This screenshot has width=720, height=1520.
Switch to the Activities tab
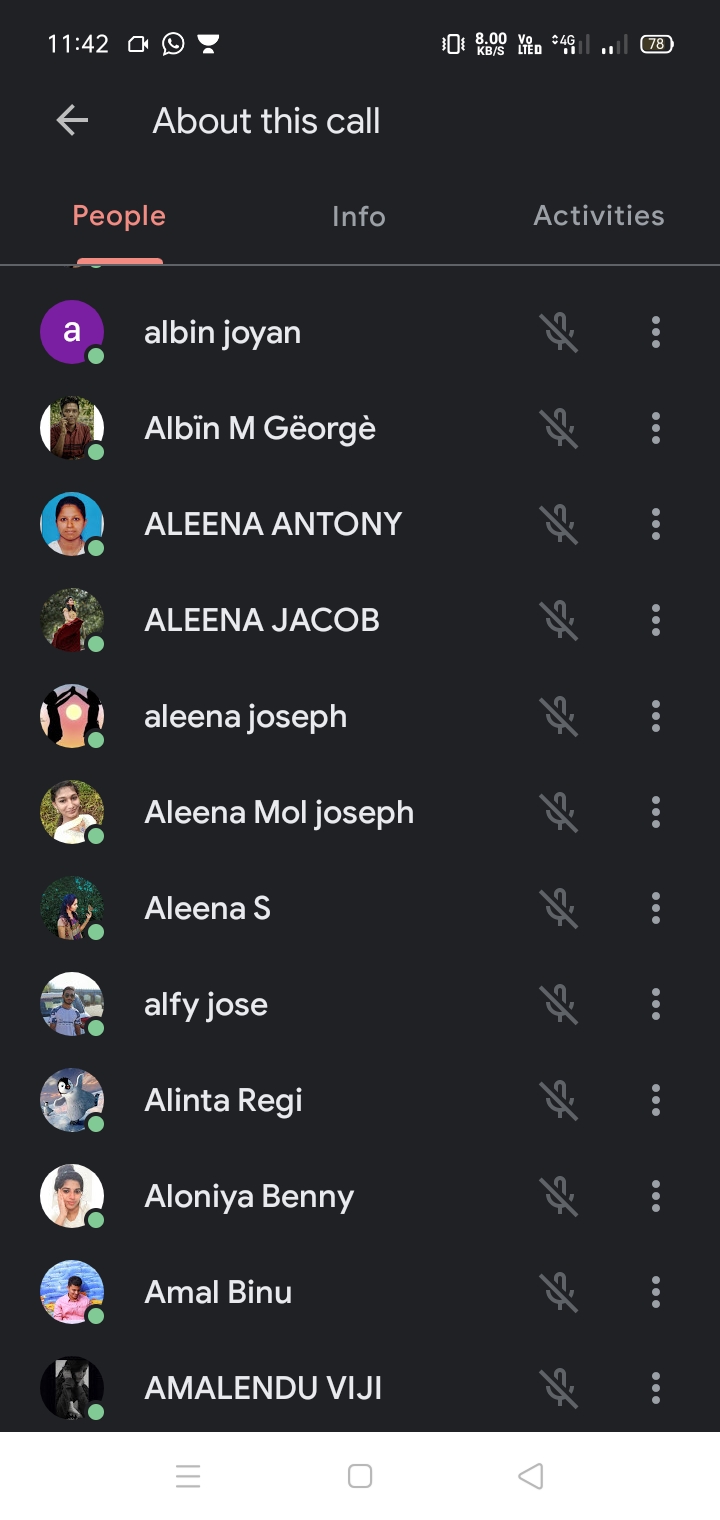pyautogui.click(x=598, y=216)
